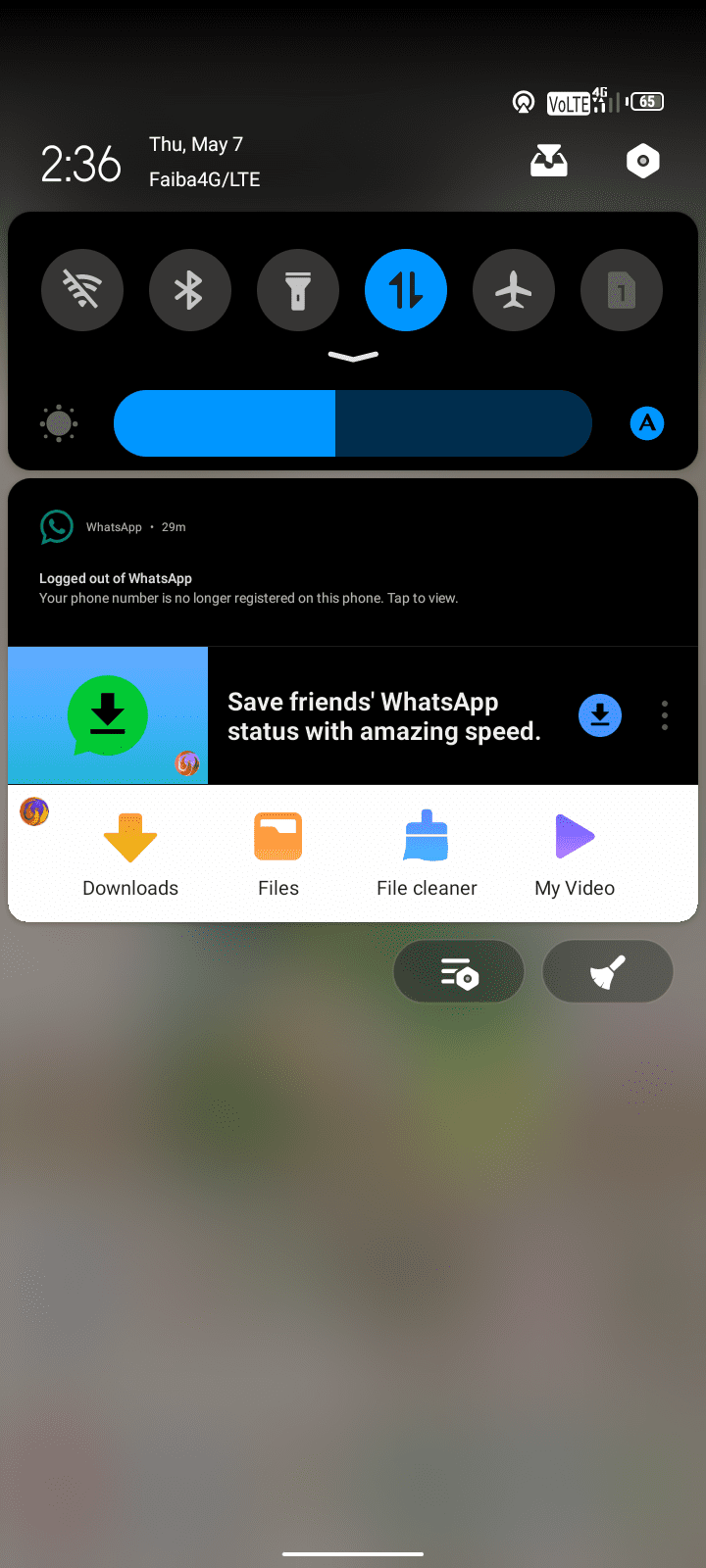Tap the SIM card quick tile
This screenshot has width=706, height=1568.
coord(622,290)
